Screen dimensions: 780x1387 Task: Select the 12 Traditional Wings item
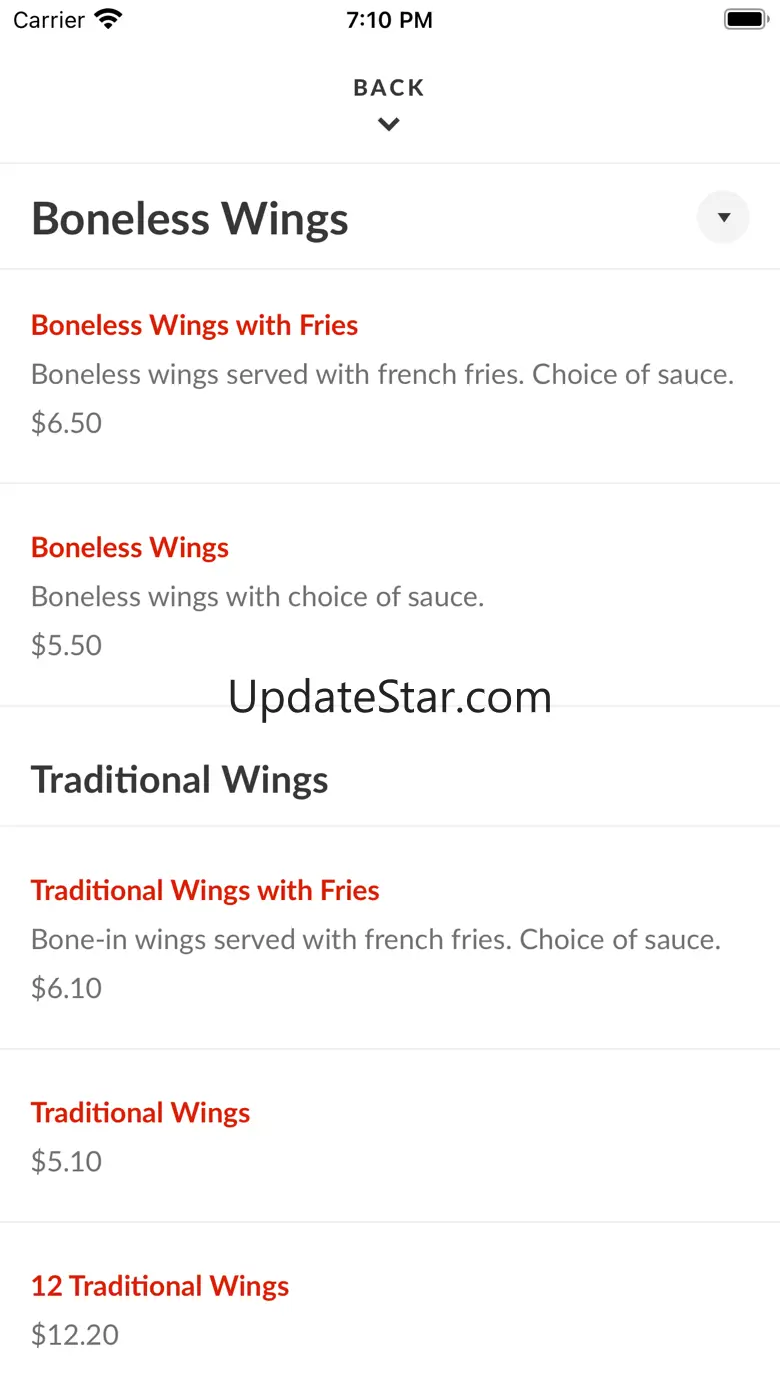click(x=160, y=1286)
